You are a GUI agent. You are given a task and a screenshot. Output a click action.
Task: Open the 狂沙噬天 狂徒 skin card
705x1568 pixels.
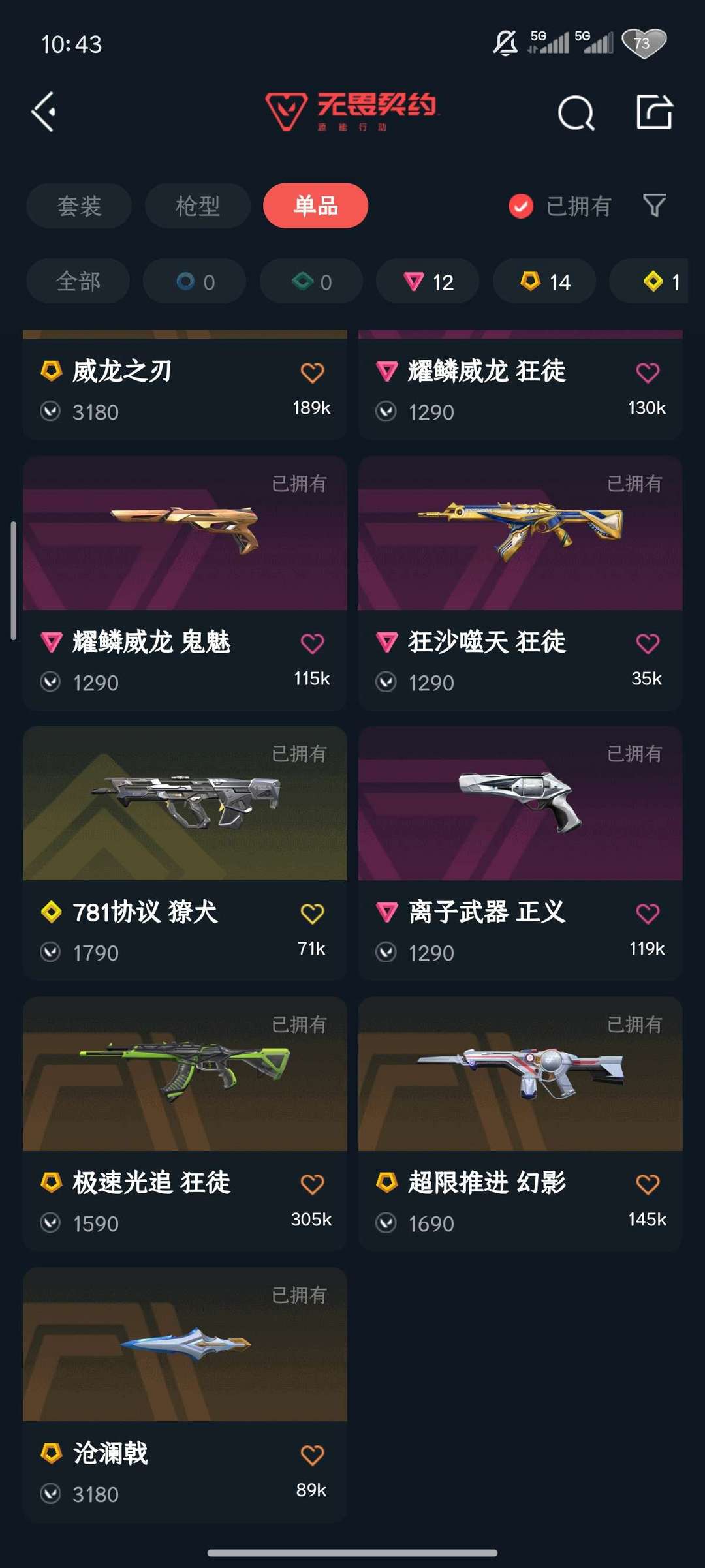[x=520, y=583]
